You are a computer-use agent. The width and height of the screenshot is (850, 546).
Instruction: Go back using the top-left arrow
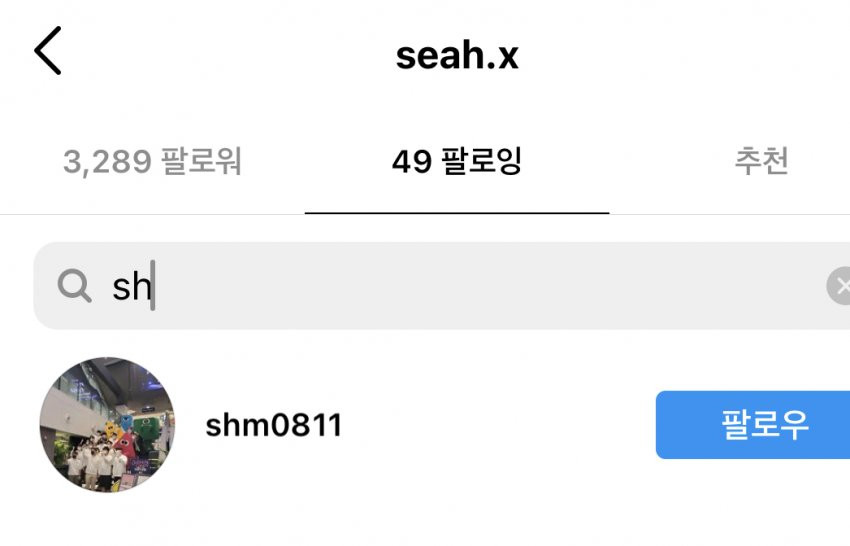47,52
